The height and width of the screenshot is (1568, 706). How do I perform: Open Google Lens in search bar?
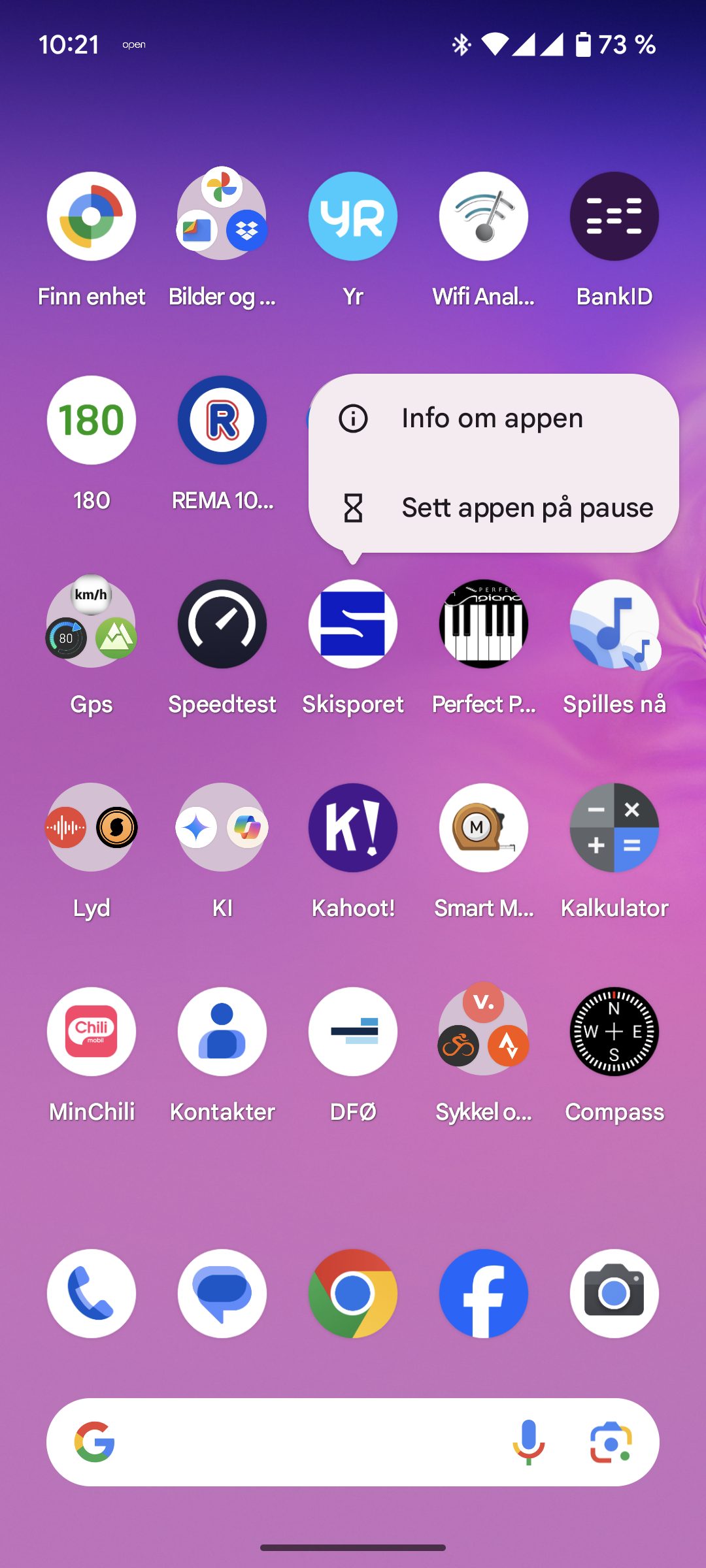(x=611, y=1442)
